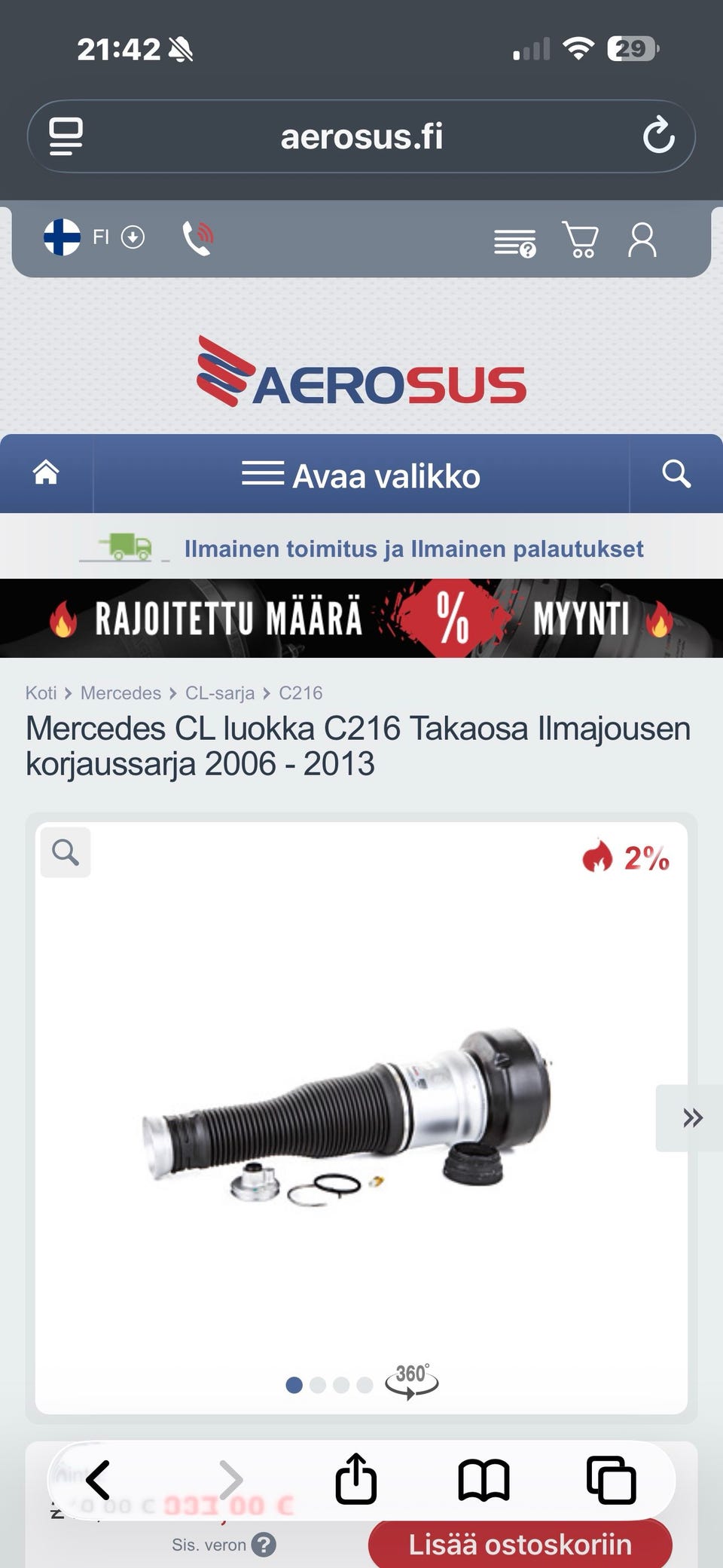This screenshot has height=1568, width=723.
Task: Select the second carousel dot under the image
Action: pos(318,1383)
